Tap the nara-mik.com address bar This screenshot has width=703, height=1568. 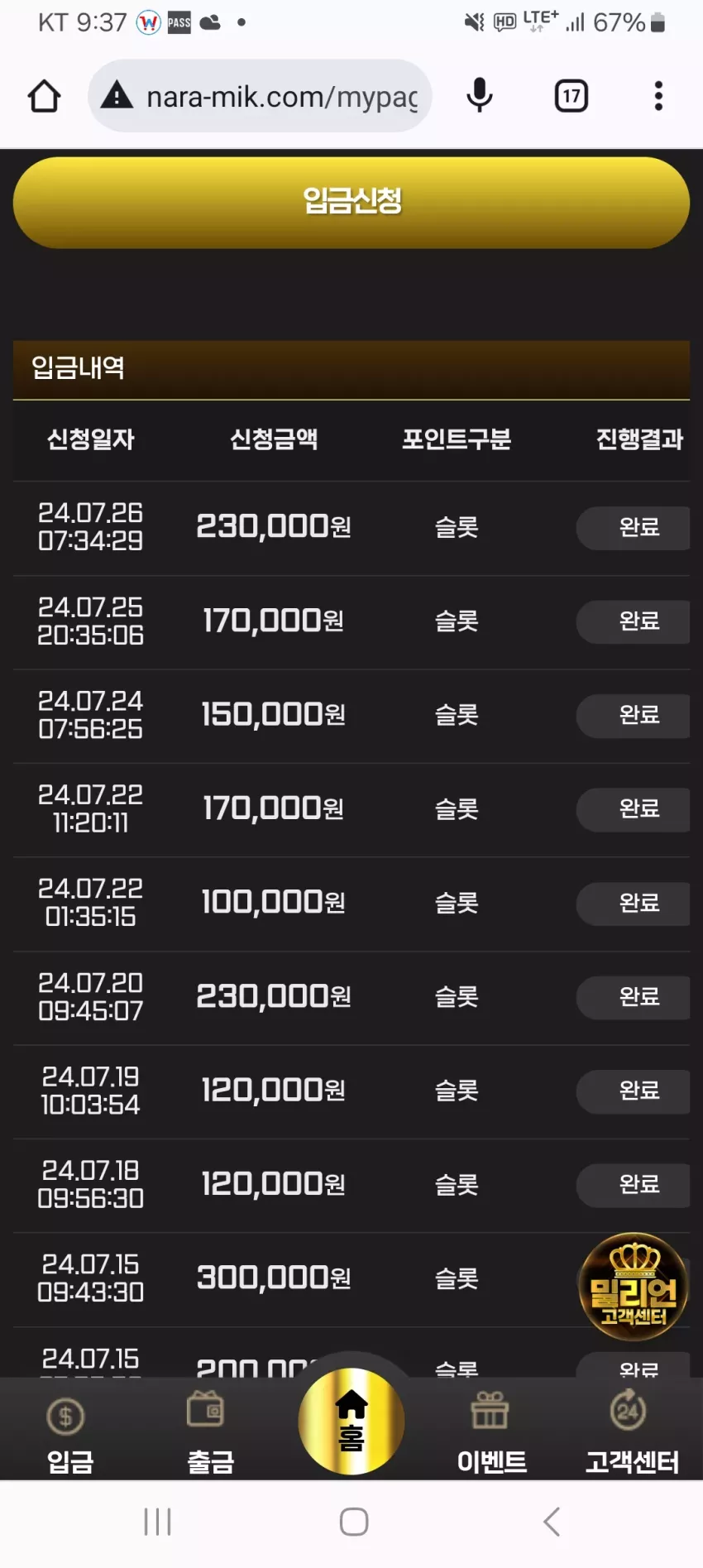[x=260, y=96]
